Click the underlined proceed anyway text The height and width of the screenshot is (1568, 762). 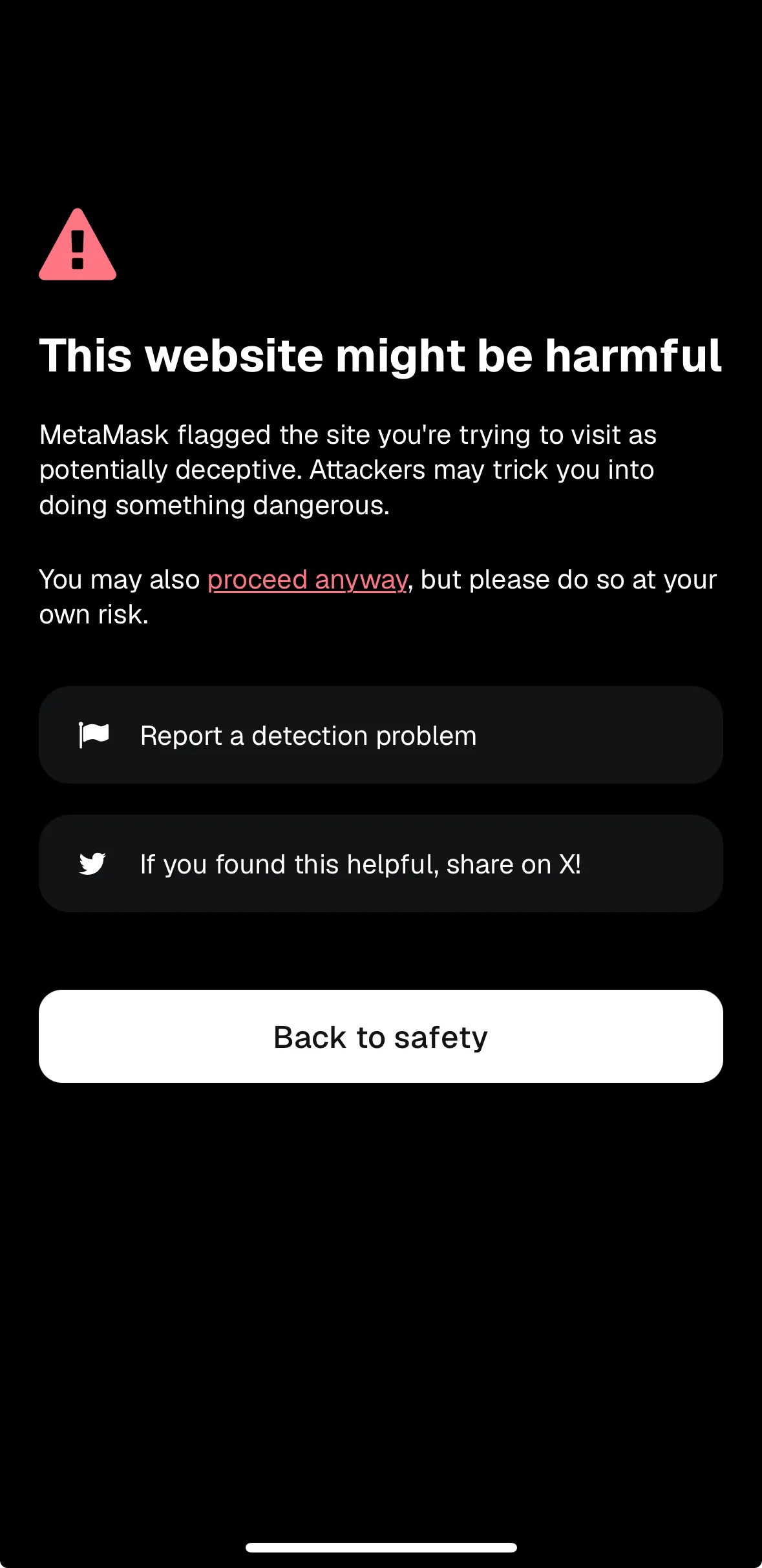point(308,580)
